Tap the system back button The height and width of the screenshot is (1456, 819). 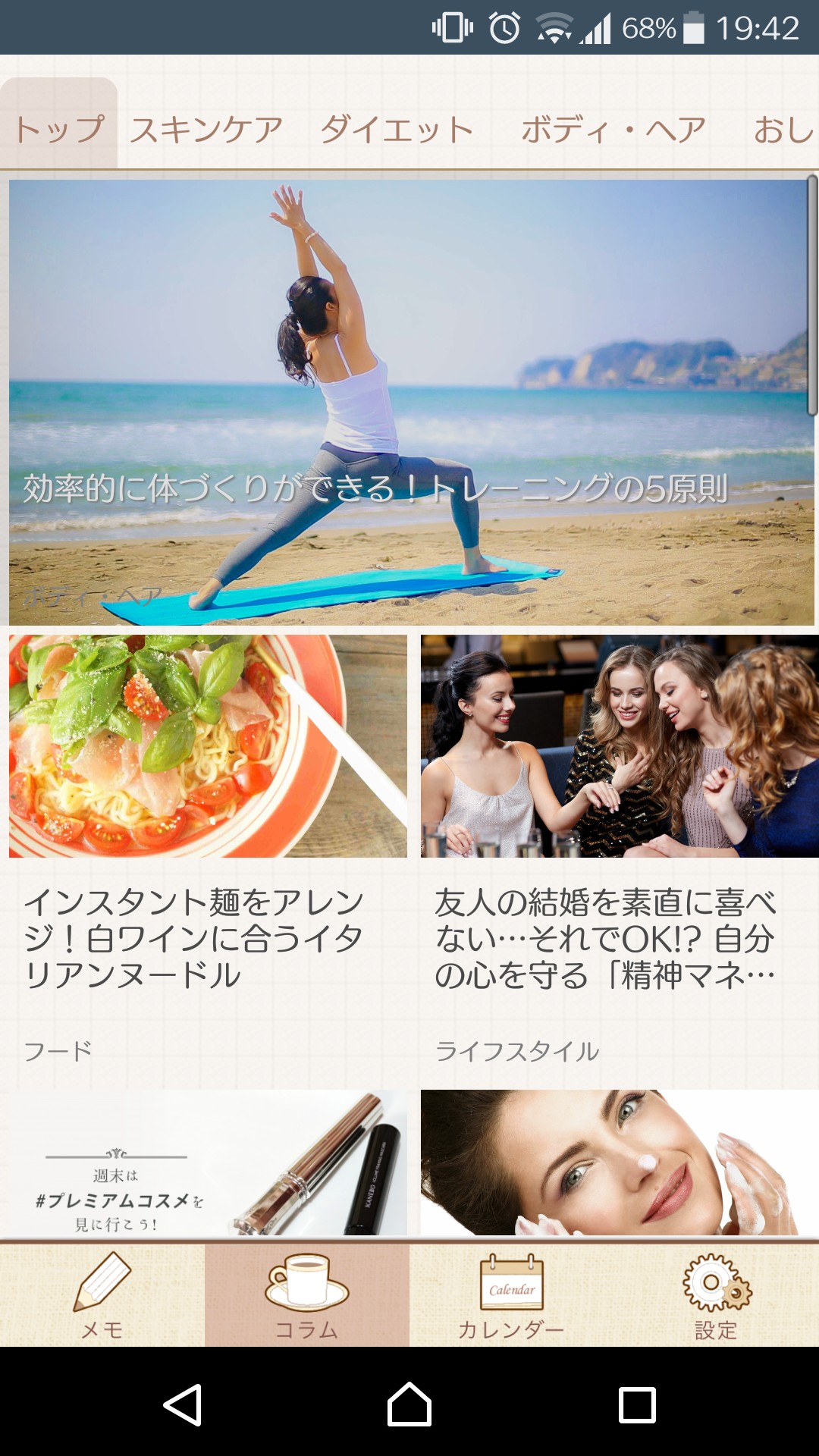[183, 1404]
